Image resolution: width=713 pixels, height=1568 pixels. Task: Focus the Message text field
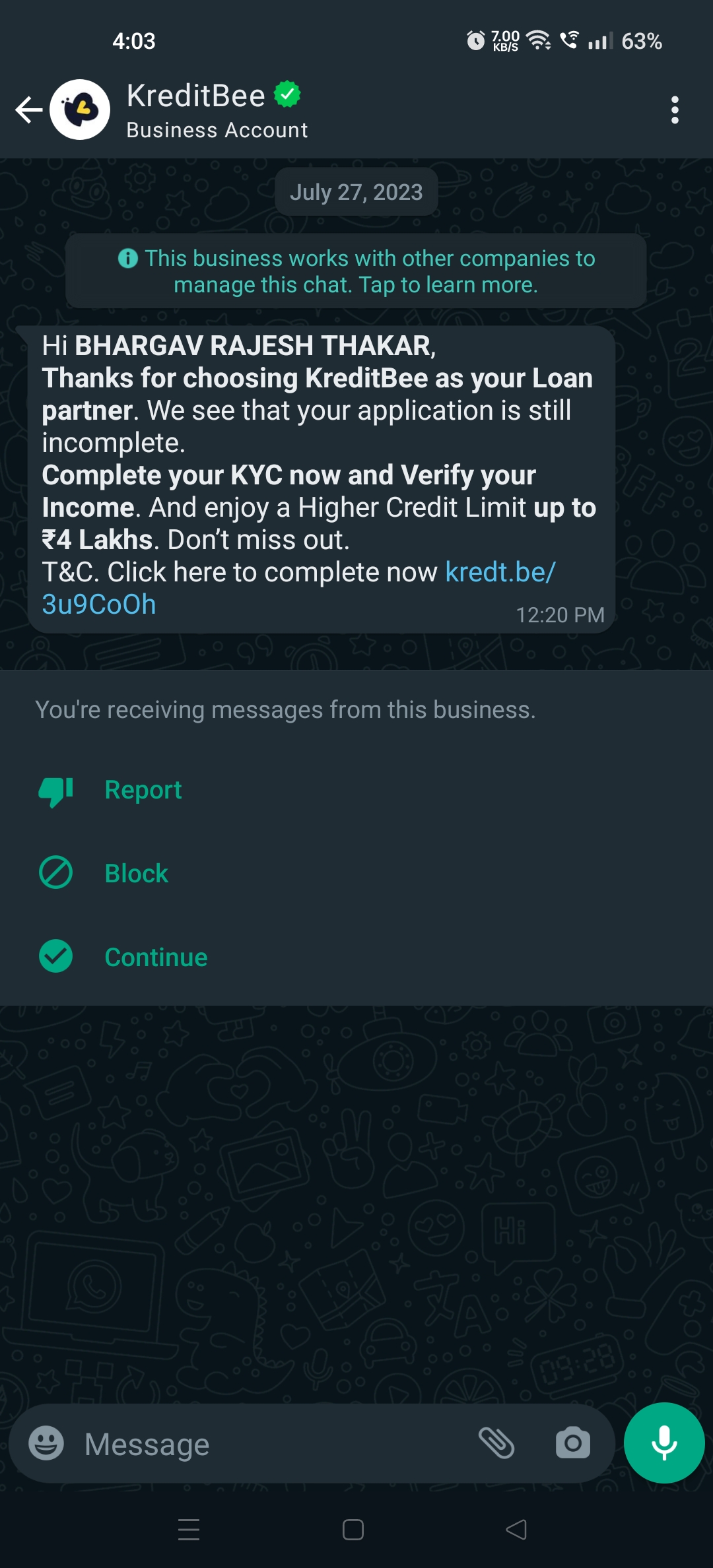pos(264,1444)
